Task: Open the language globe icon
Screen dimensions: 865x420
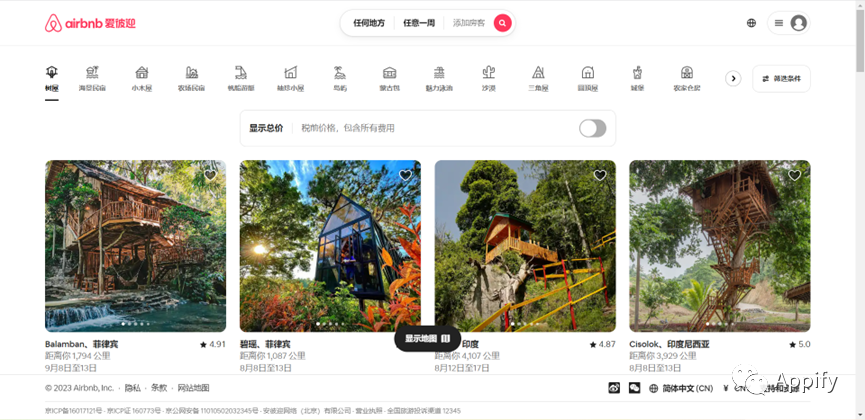Action: tap(751, 23)
